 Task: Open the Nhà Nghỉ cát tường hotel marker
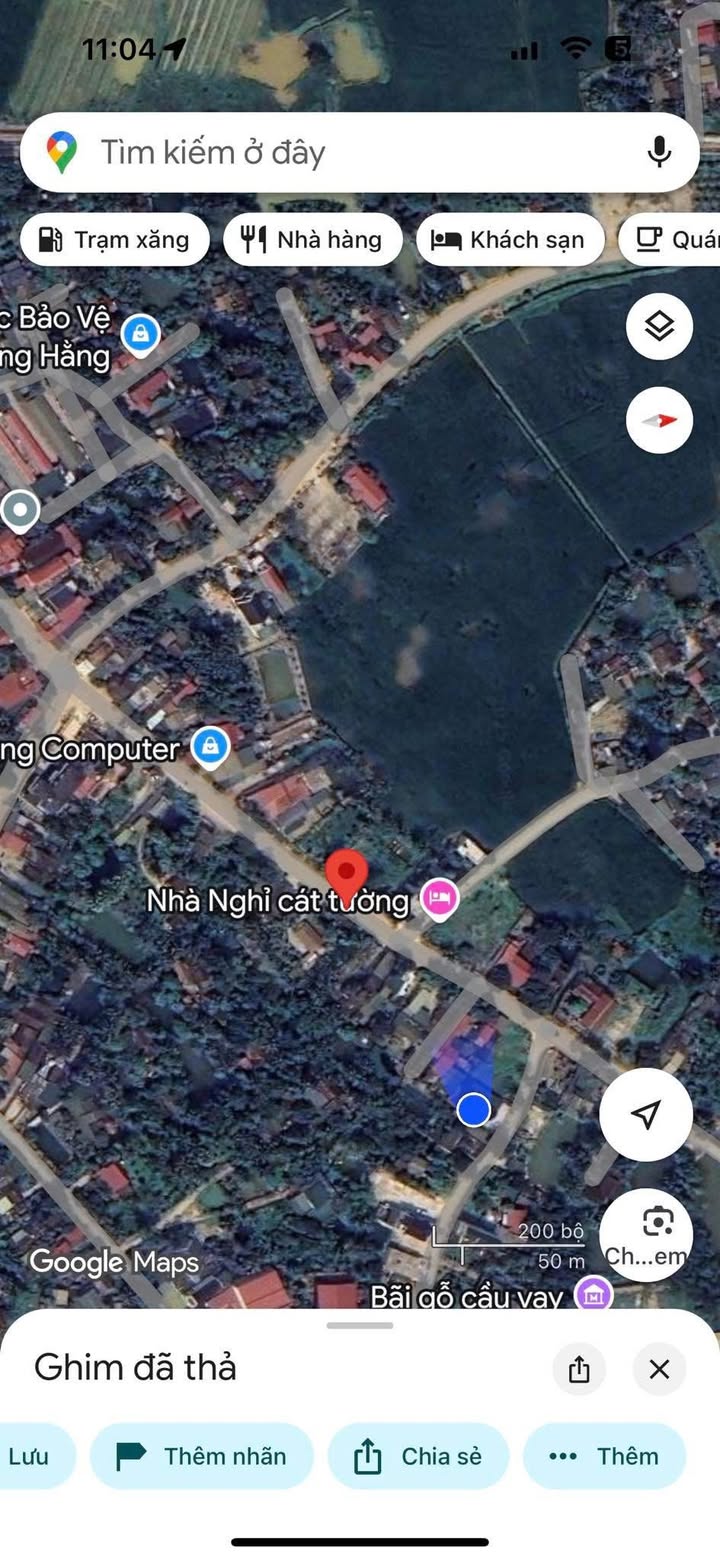440,898
